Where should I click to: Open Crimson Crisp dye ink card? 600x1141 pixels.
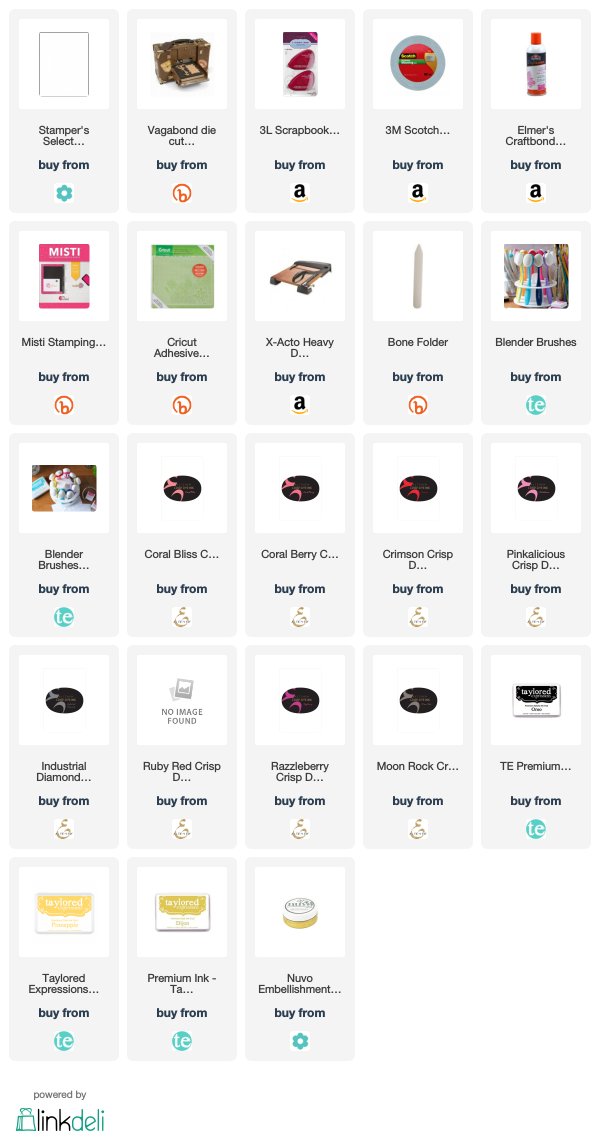[x=418, y=534]
